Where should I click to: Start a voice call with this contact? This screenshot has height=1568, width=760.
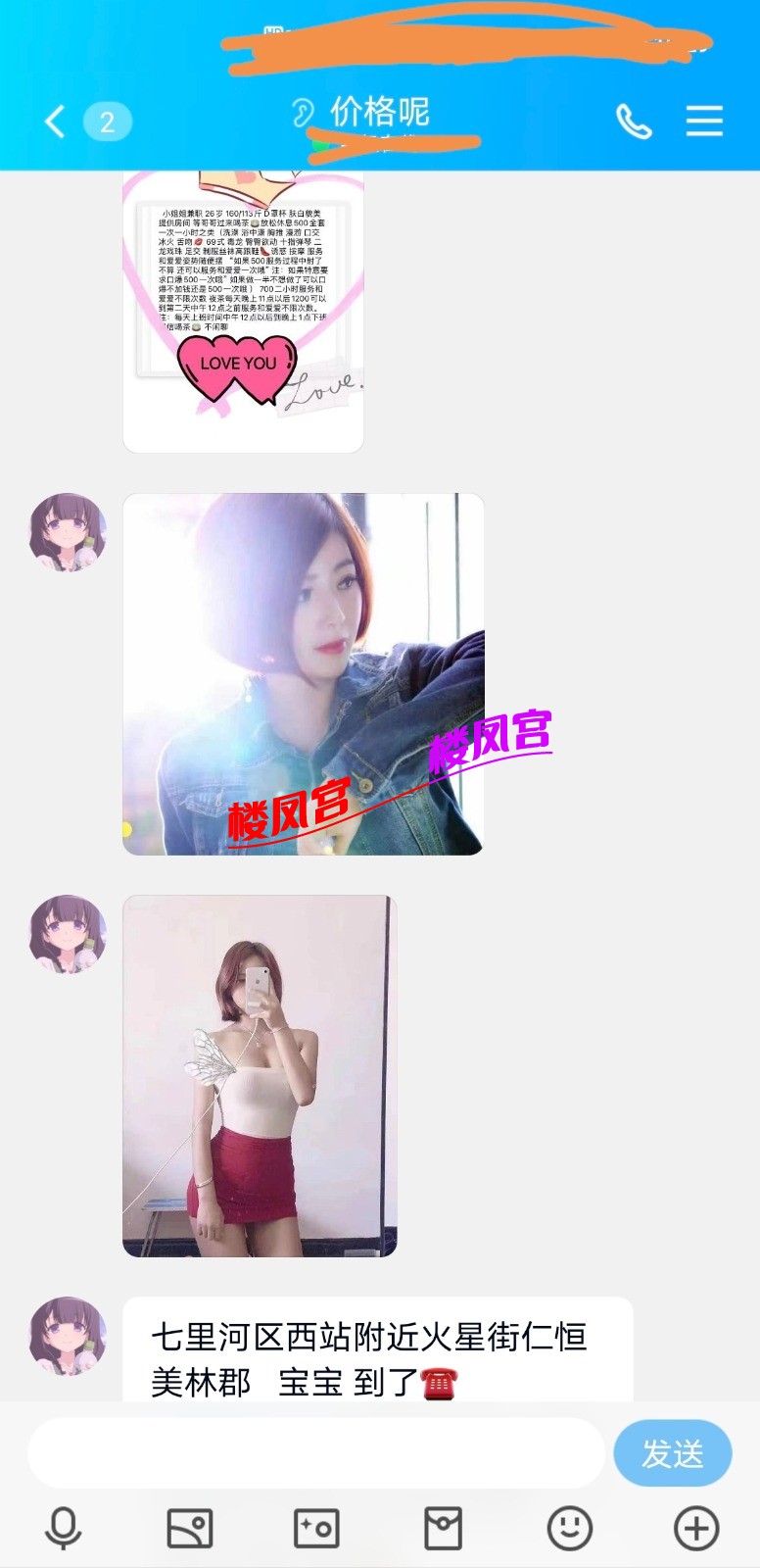(x=634, y=122)
